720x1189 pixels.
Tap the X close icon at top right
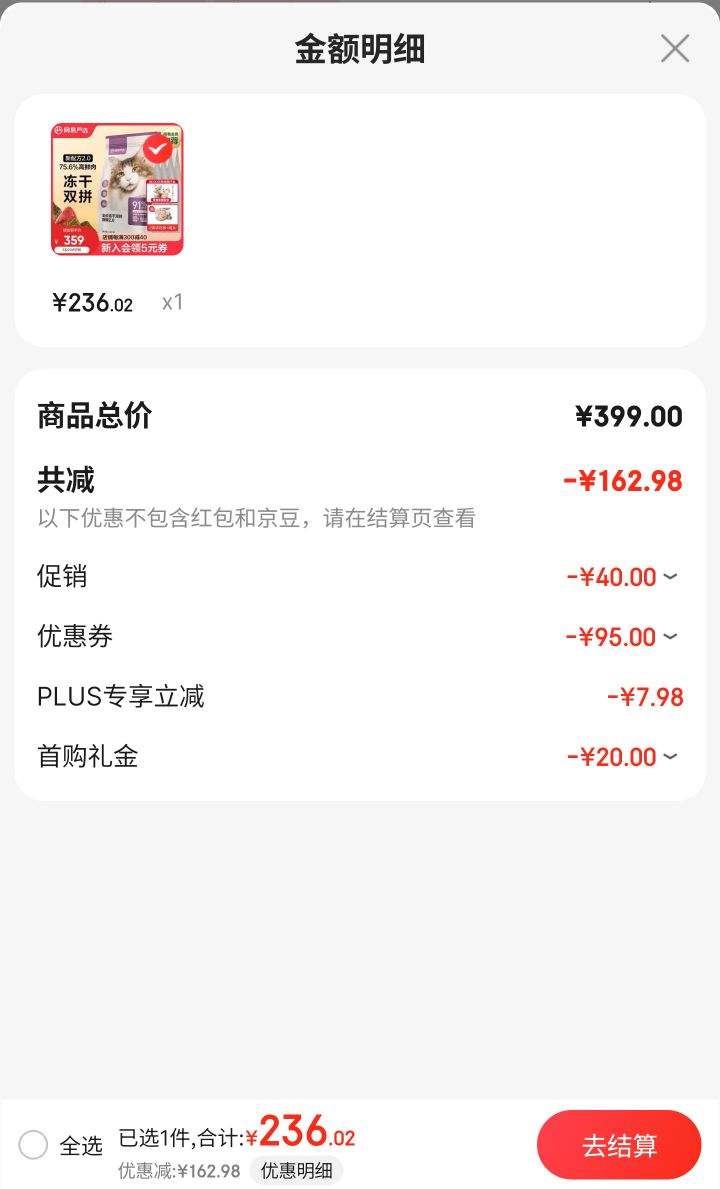coord(675,48)
